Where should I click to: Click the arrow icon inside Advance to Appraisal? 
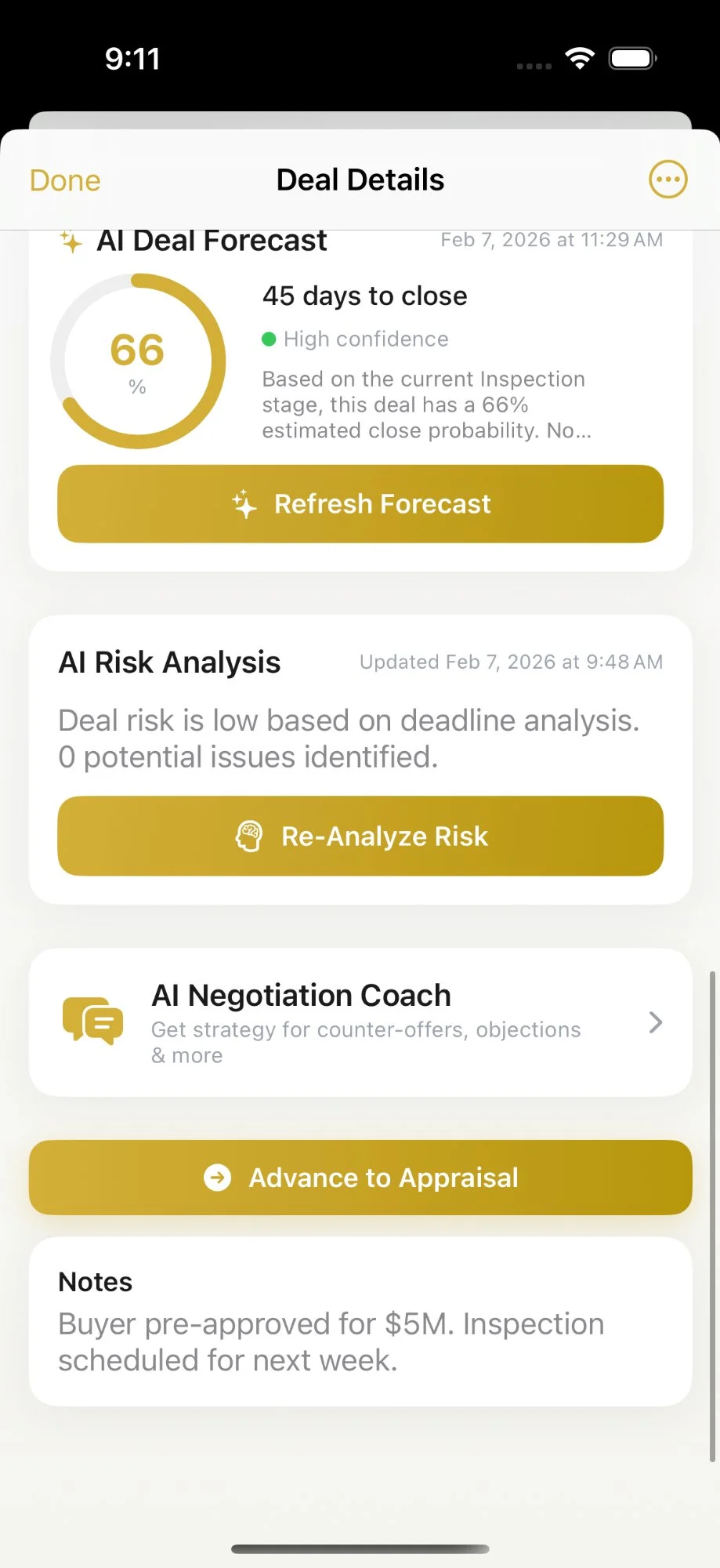217,1177
